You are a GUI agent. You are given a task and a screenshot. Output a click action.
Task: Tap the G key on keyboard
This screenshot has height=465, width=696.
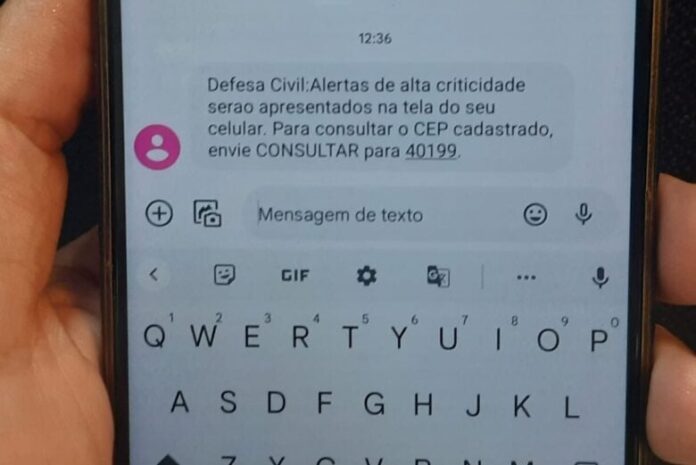tap(374, 405)
